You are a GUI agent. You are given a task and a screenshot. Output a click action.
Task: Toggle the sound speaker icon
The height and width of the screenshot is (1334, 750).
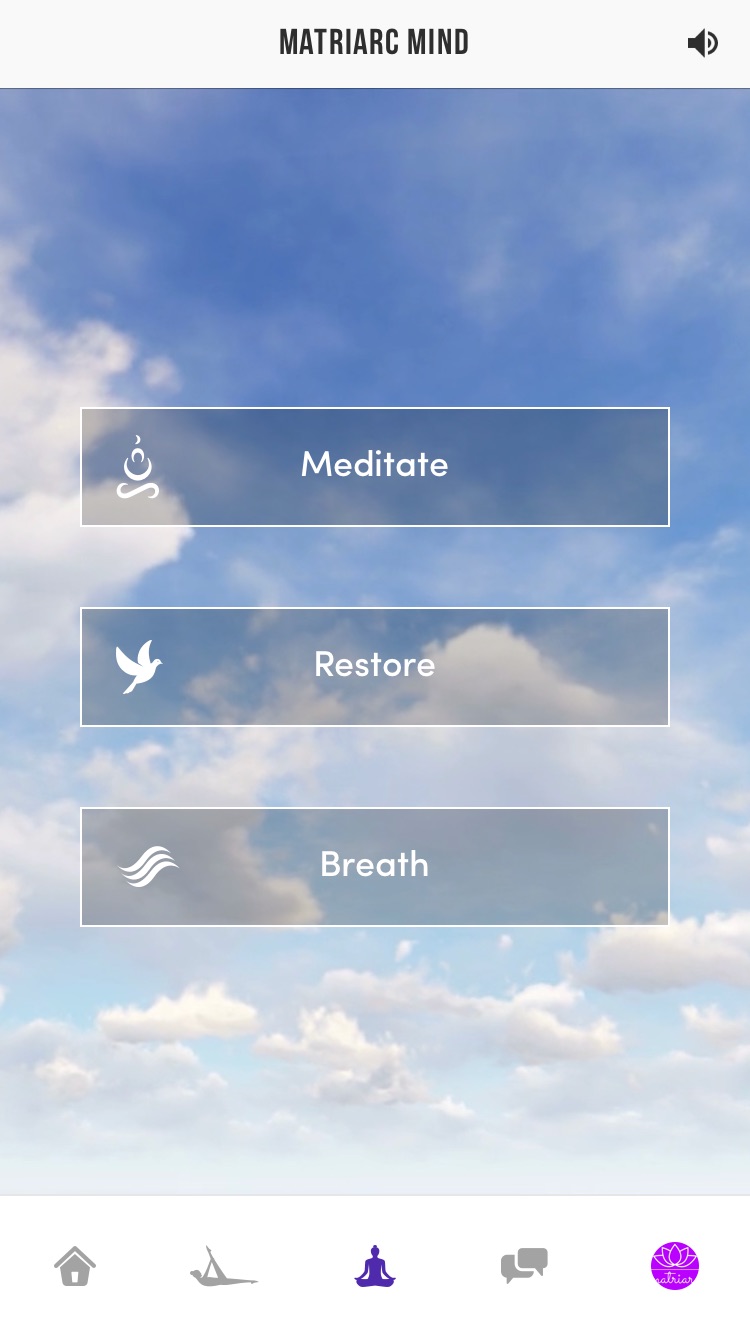coord(702,43)
